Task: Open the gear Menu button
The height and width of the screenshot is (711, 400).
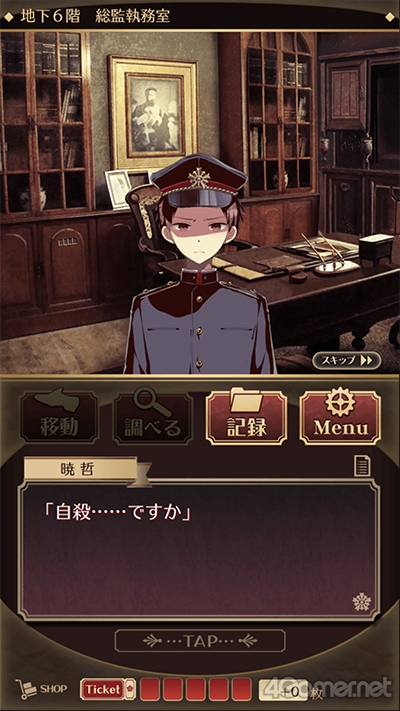Action: tap(340, 417)
